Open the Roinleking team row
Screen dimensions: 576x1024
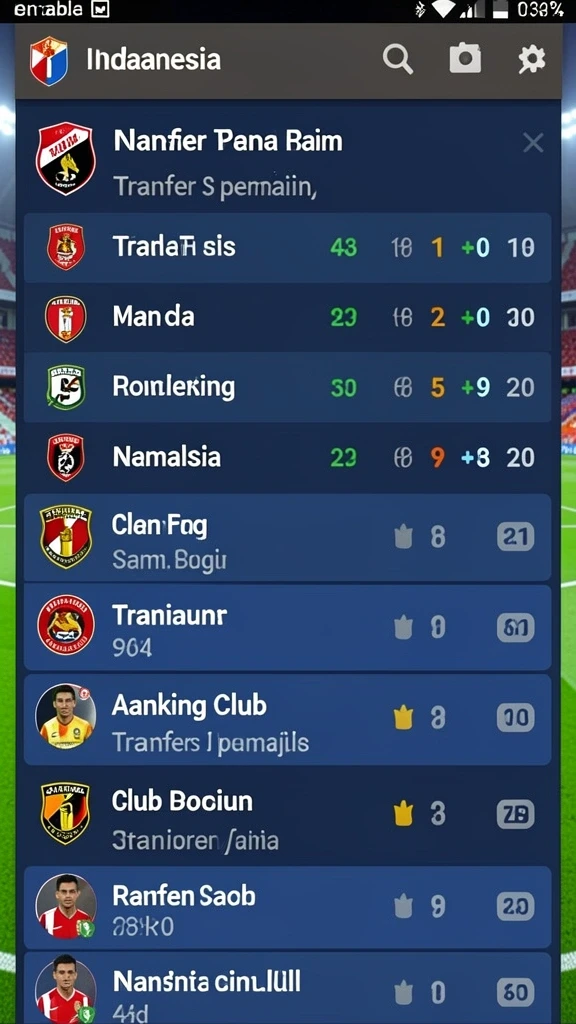(x=287, y=387)
